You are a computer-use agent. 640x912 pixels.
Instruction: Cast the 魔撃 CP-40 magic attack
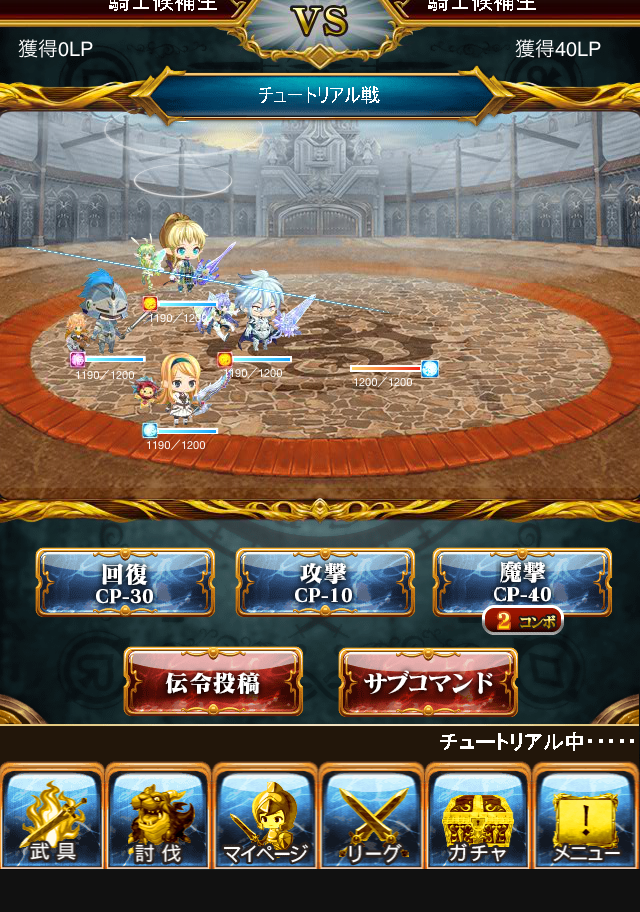click(522, 582)
